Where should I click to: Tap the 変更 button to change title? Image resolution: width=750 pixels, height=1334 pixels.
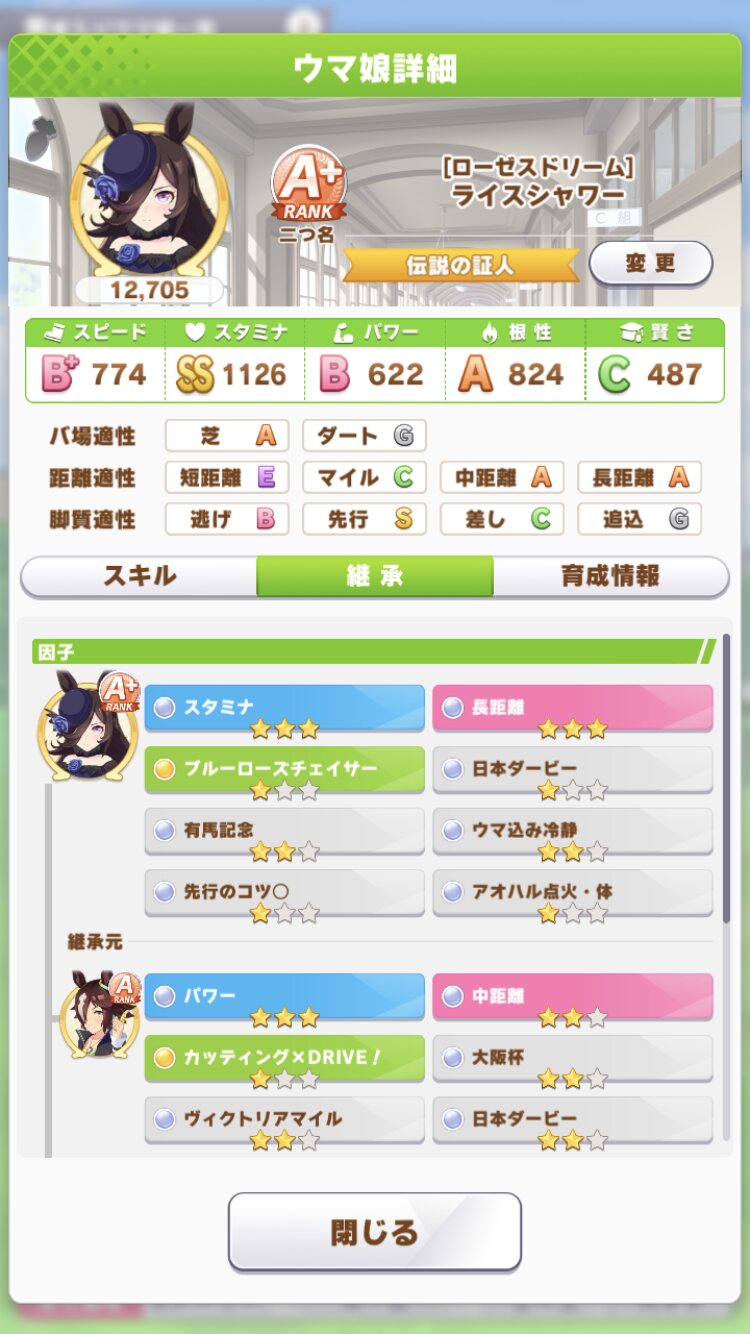(651, 264)
